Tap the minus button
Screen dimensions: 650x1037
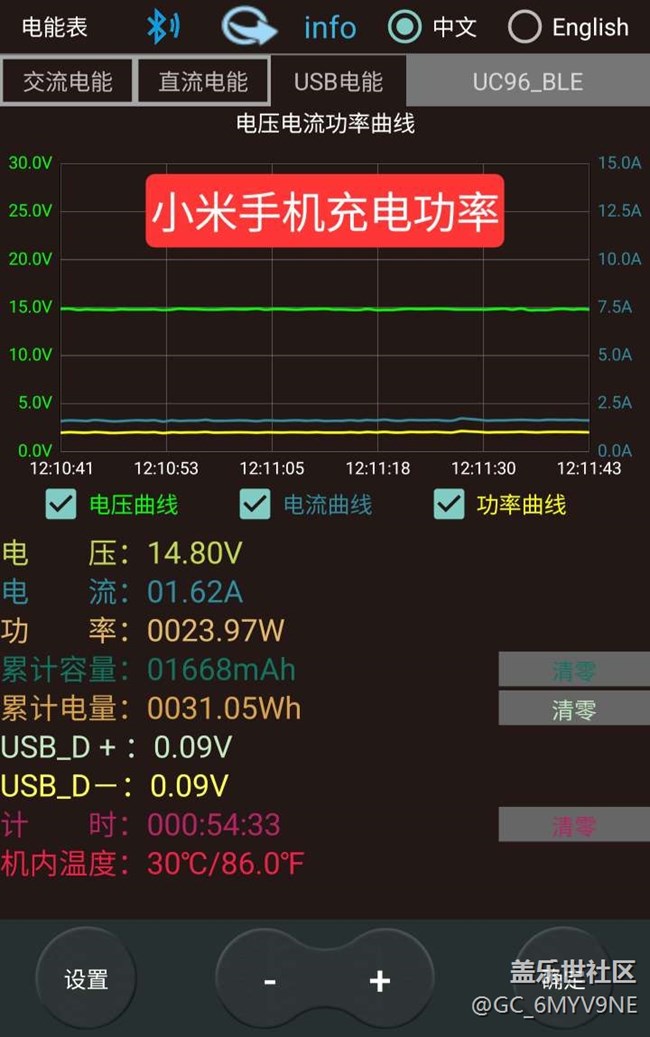[x=270, y=981]
